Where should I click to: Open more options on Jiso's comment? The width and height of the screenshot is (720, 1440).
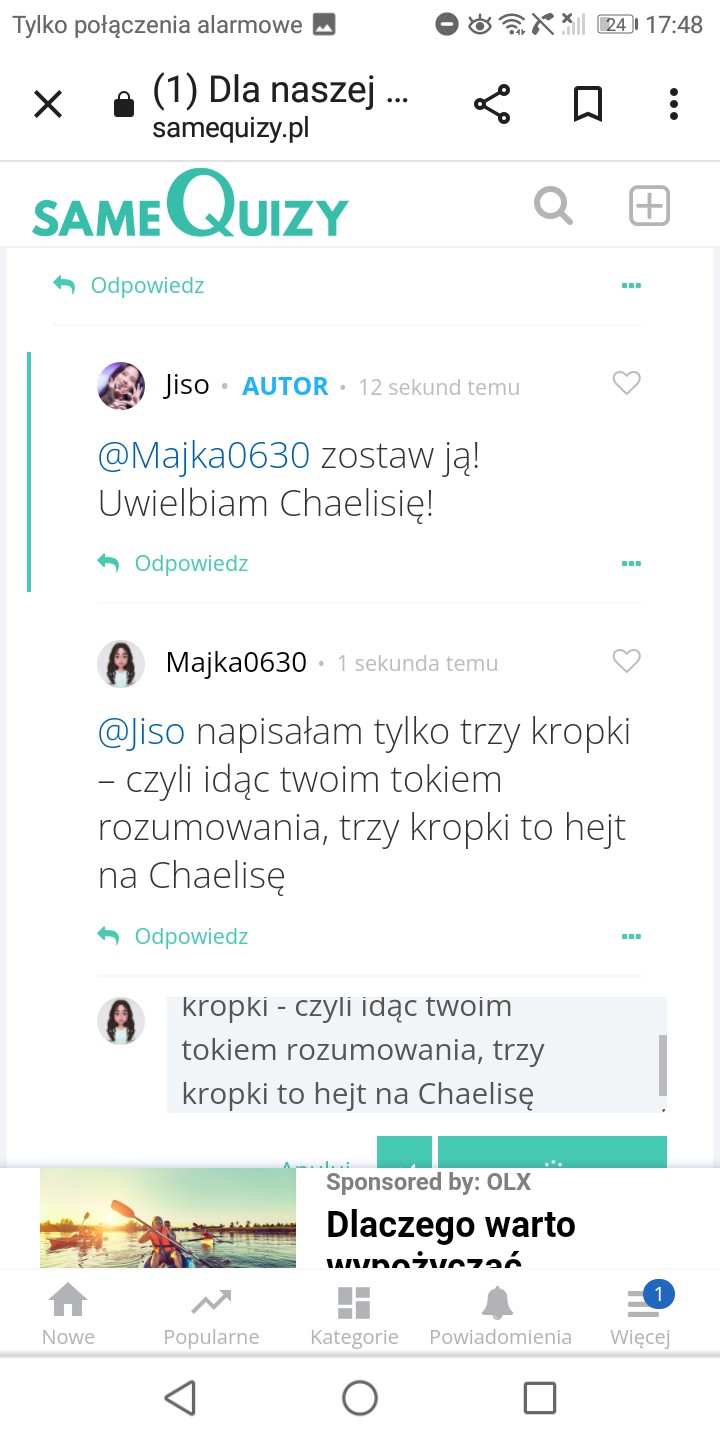(631, 563)
